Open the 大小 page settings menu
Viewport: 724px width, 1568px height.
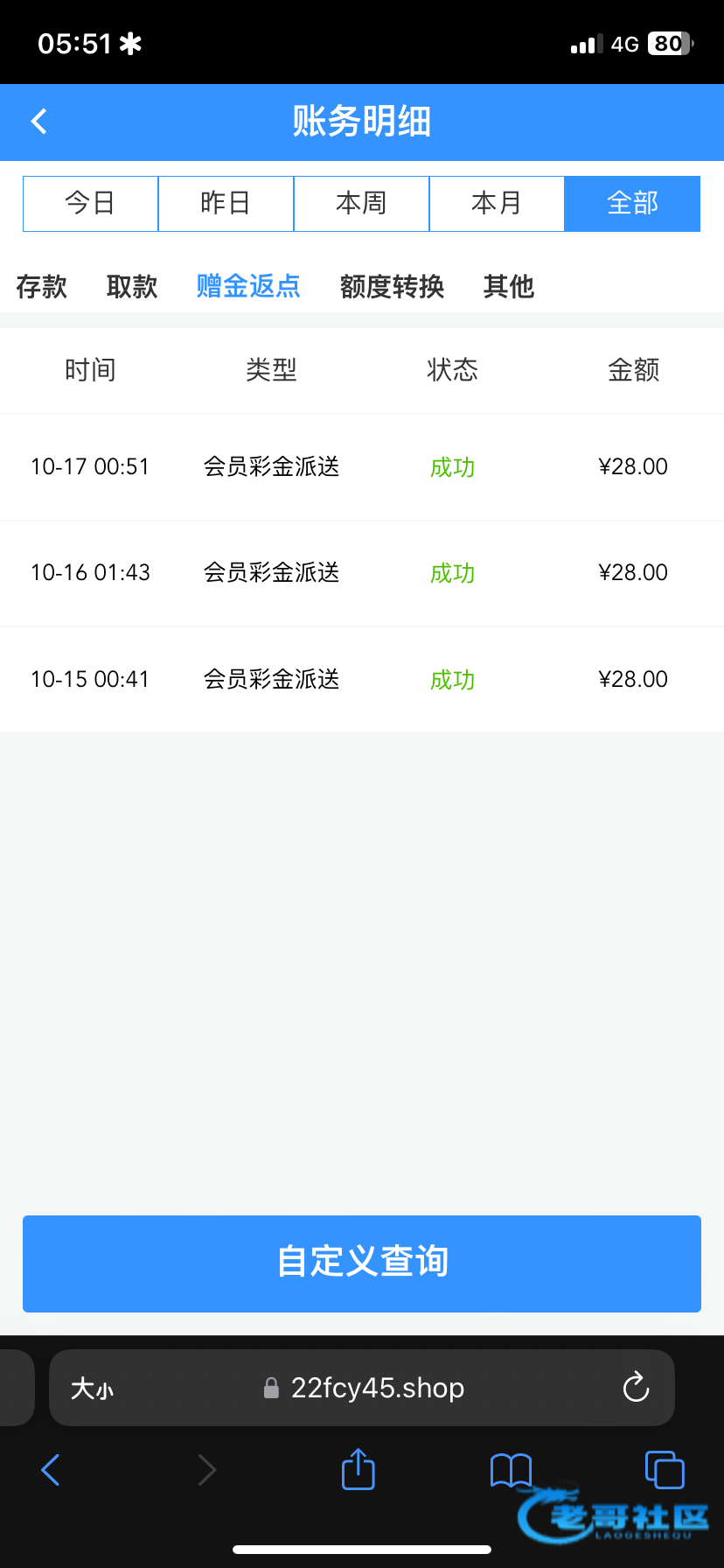[x=92, y=1389]
